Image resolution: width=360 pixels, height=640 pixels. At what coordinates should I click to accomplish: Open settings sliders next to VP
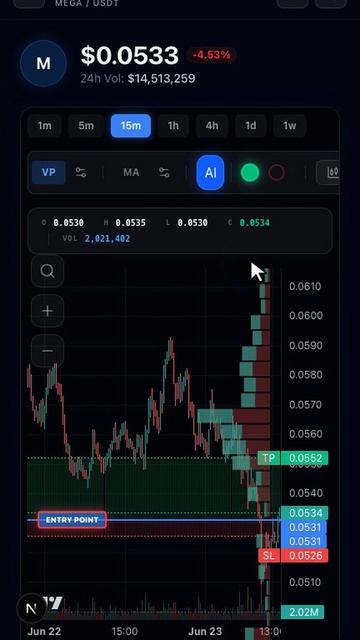[81, 173]
